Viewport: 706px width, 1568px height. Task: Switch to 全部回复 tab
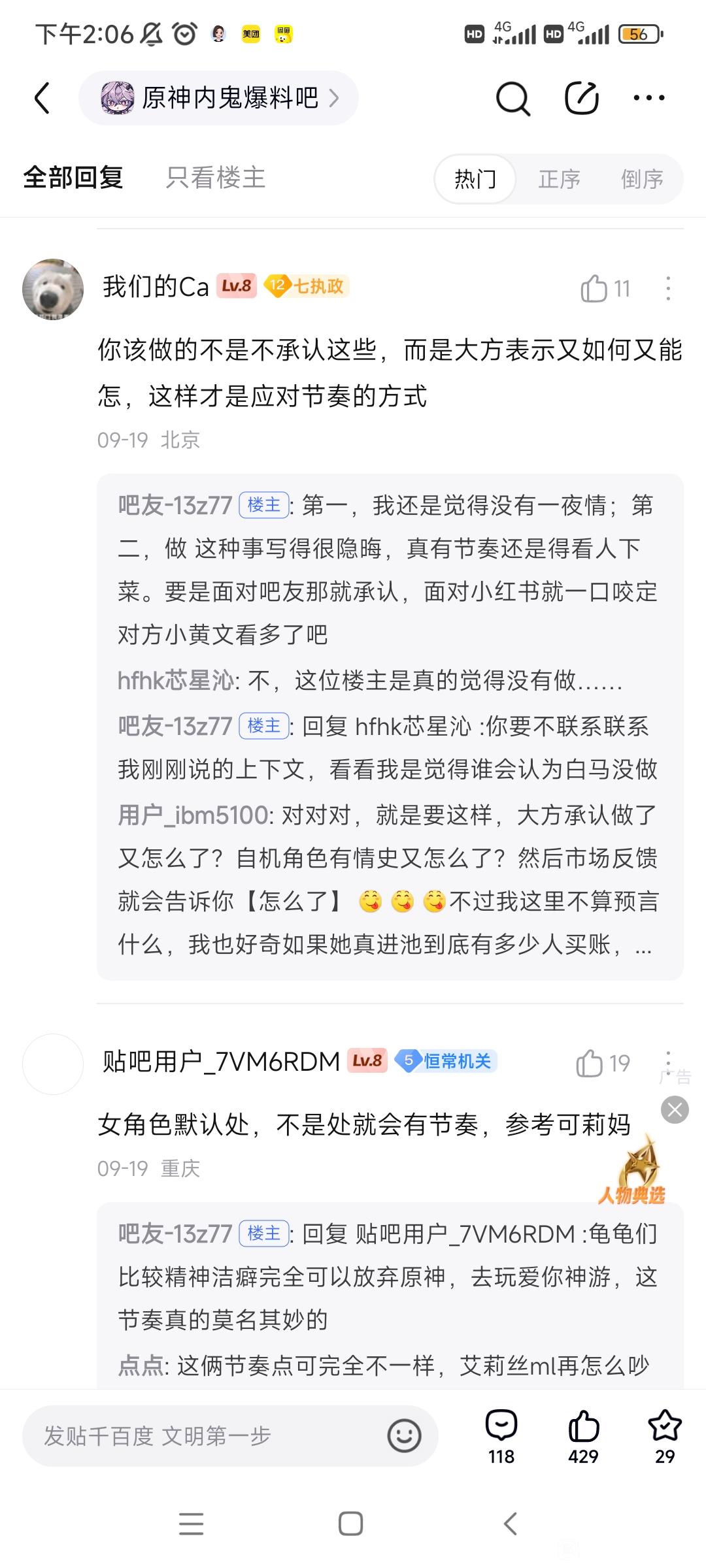pyautogui.click(x=73, y=178)
